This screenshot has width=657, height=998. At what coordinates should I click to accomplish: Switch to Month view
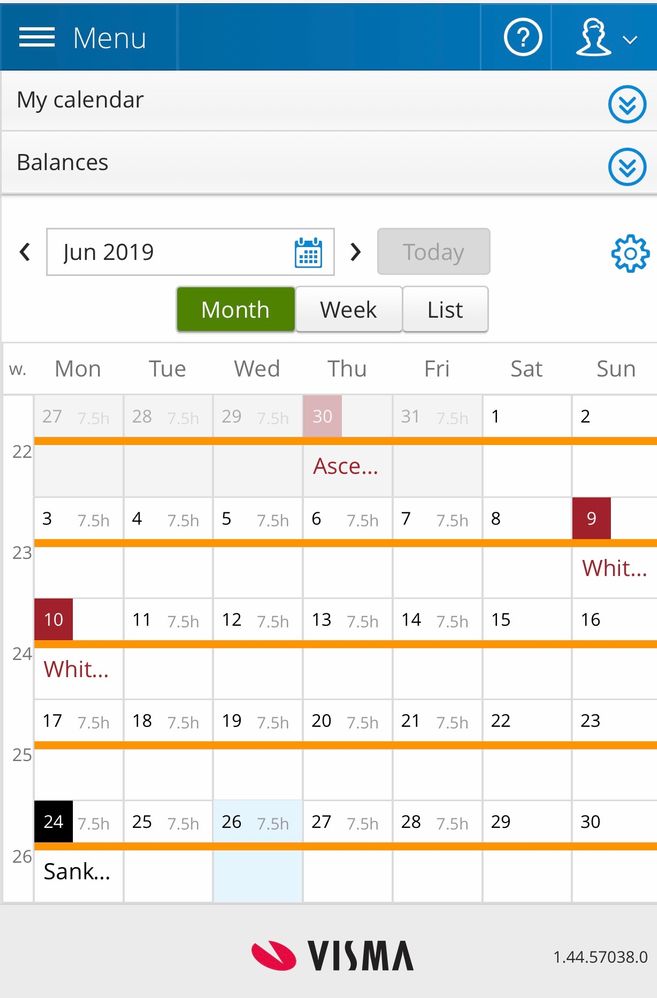coord(235,310)
